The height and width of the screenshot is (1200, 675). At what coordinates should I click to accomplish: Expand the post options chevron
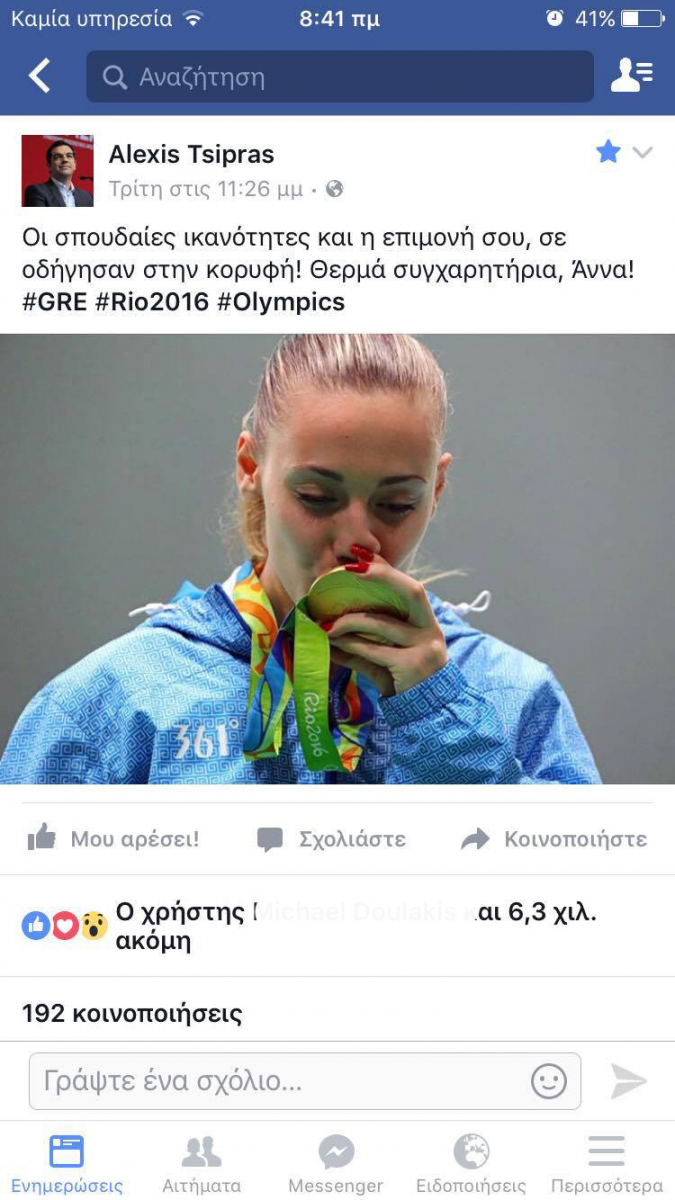(x=642, y=153)
